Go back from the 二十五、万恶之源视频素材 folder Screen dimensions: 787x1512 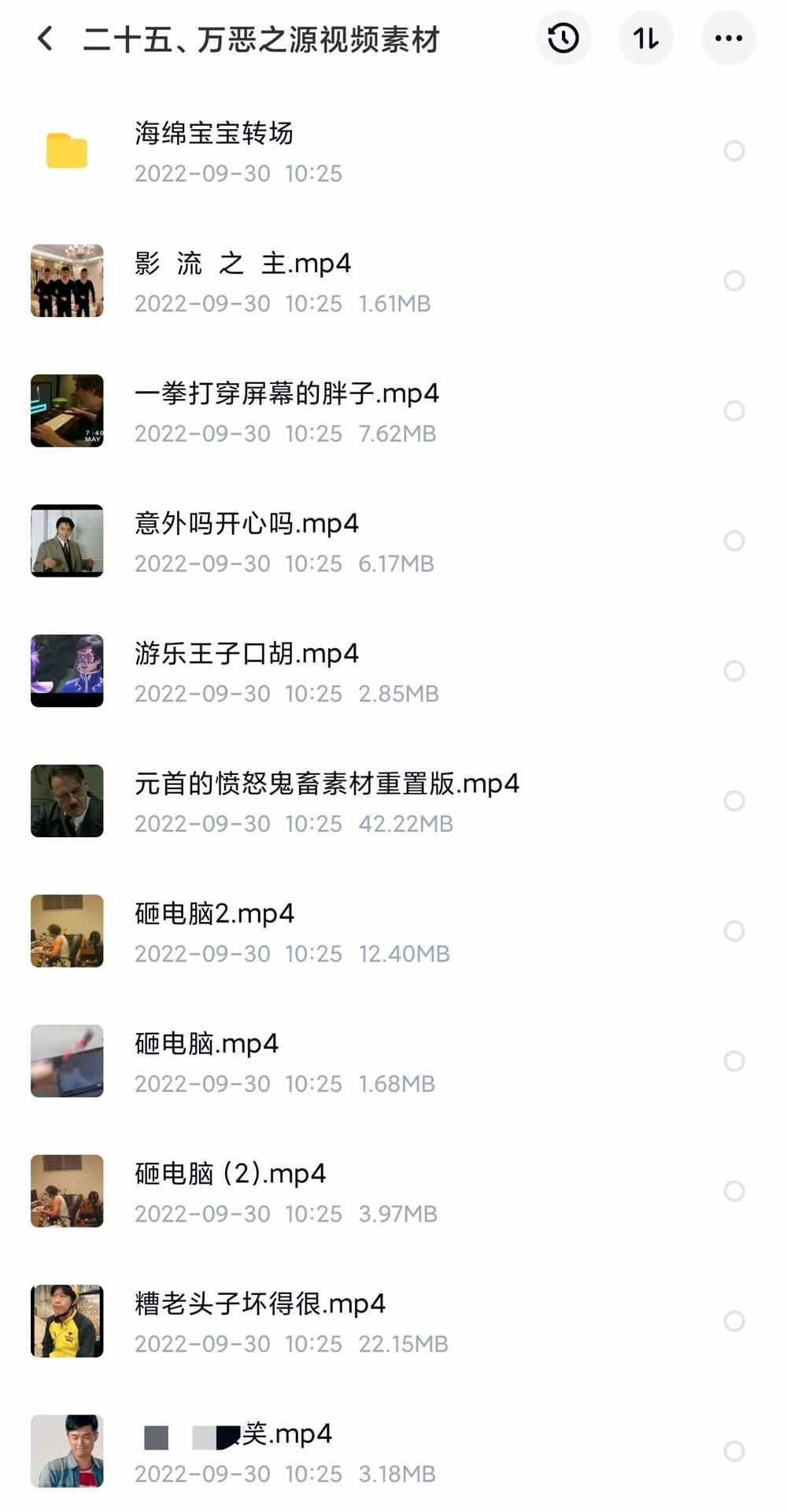[x=46, y=39]
